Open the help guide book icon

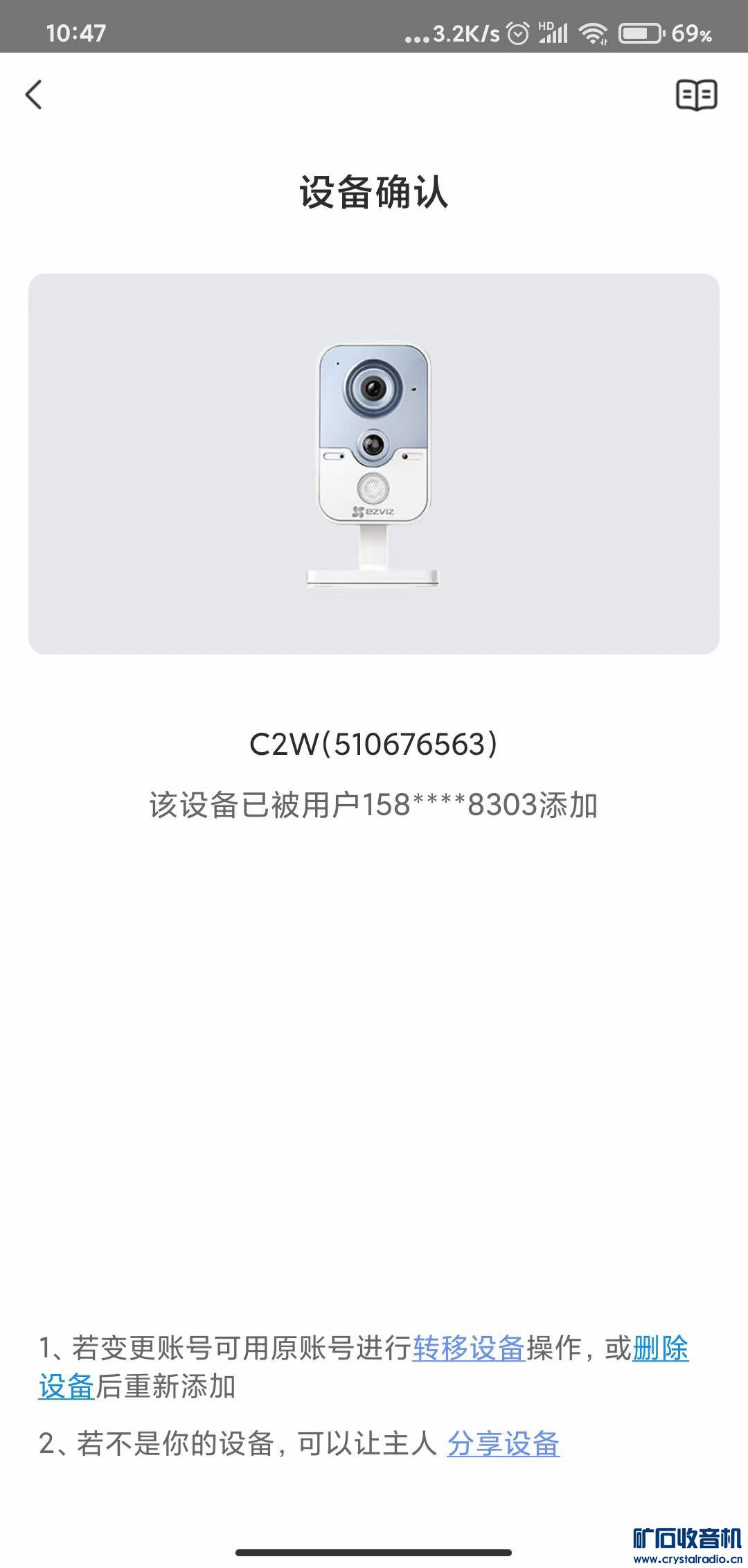click(x=696, y=95)
